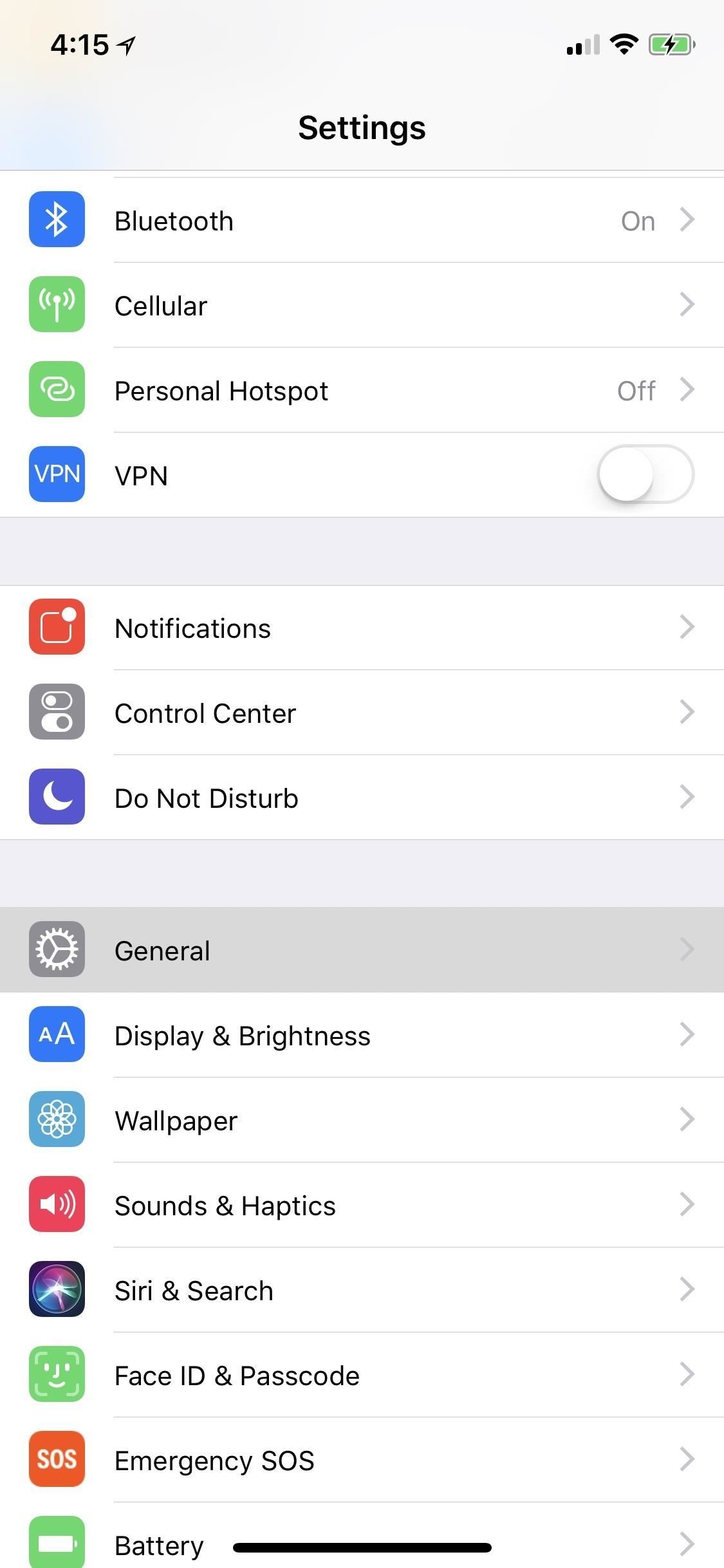Open the General gear icon
The height and width of the screenshot is (1568, 724).
(x=56, y=949)
